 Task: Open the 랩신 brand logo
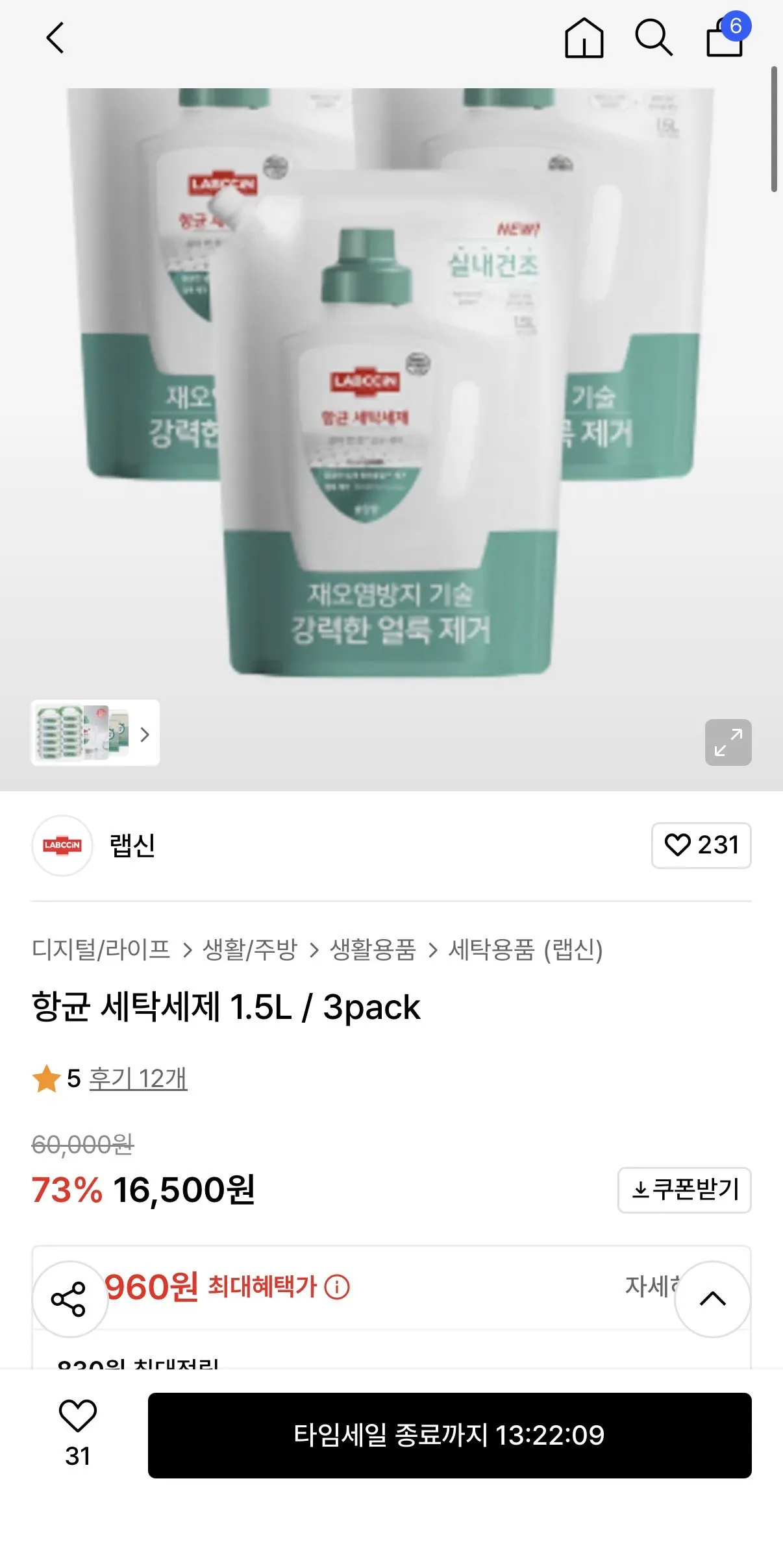pyautogui.click(x=62, y=846)
